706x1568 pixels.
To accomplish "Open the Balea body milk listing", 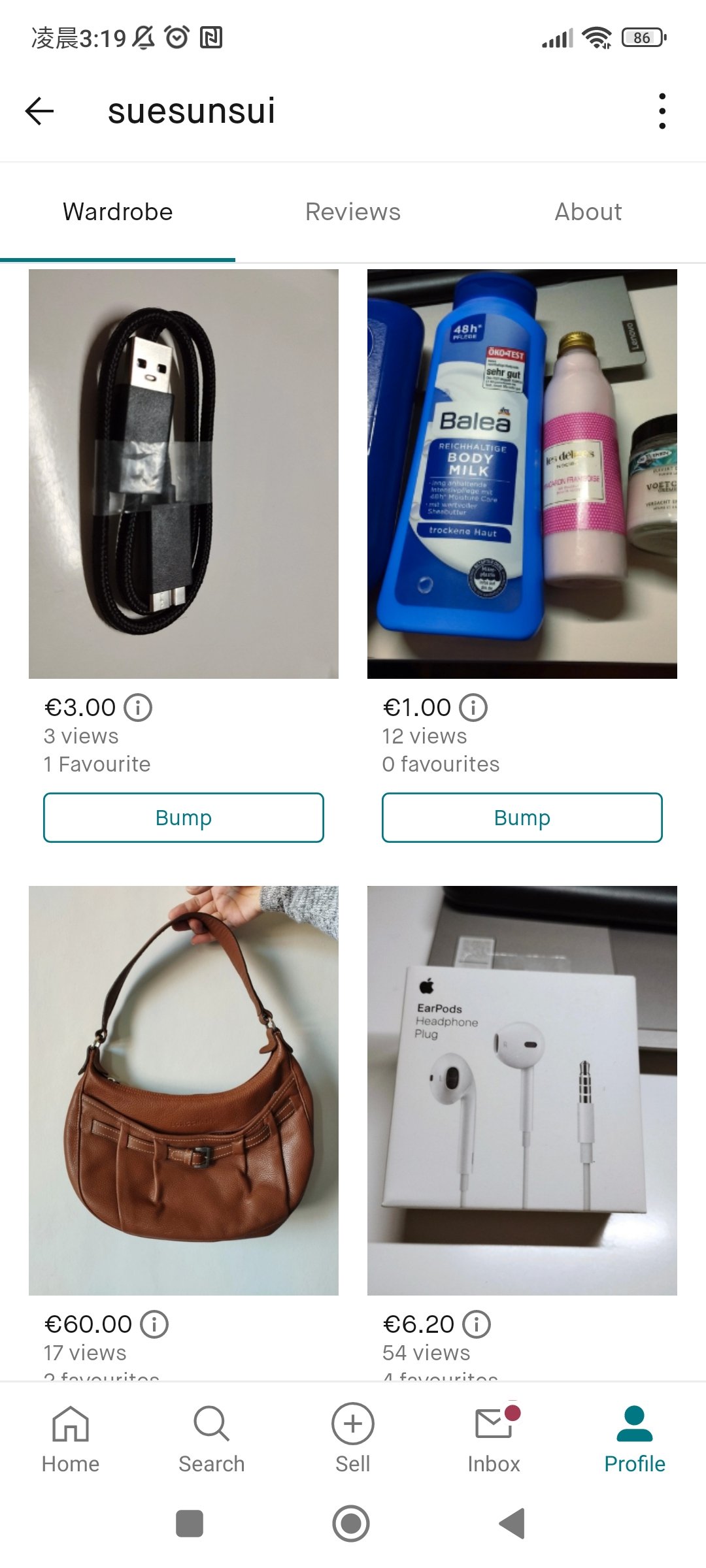I will [x=522, y=474].
